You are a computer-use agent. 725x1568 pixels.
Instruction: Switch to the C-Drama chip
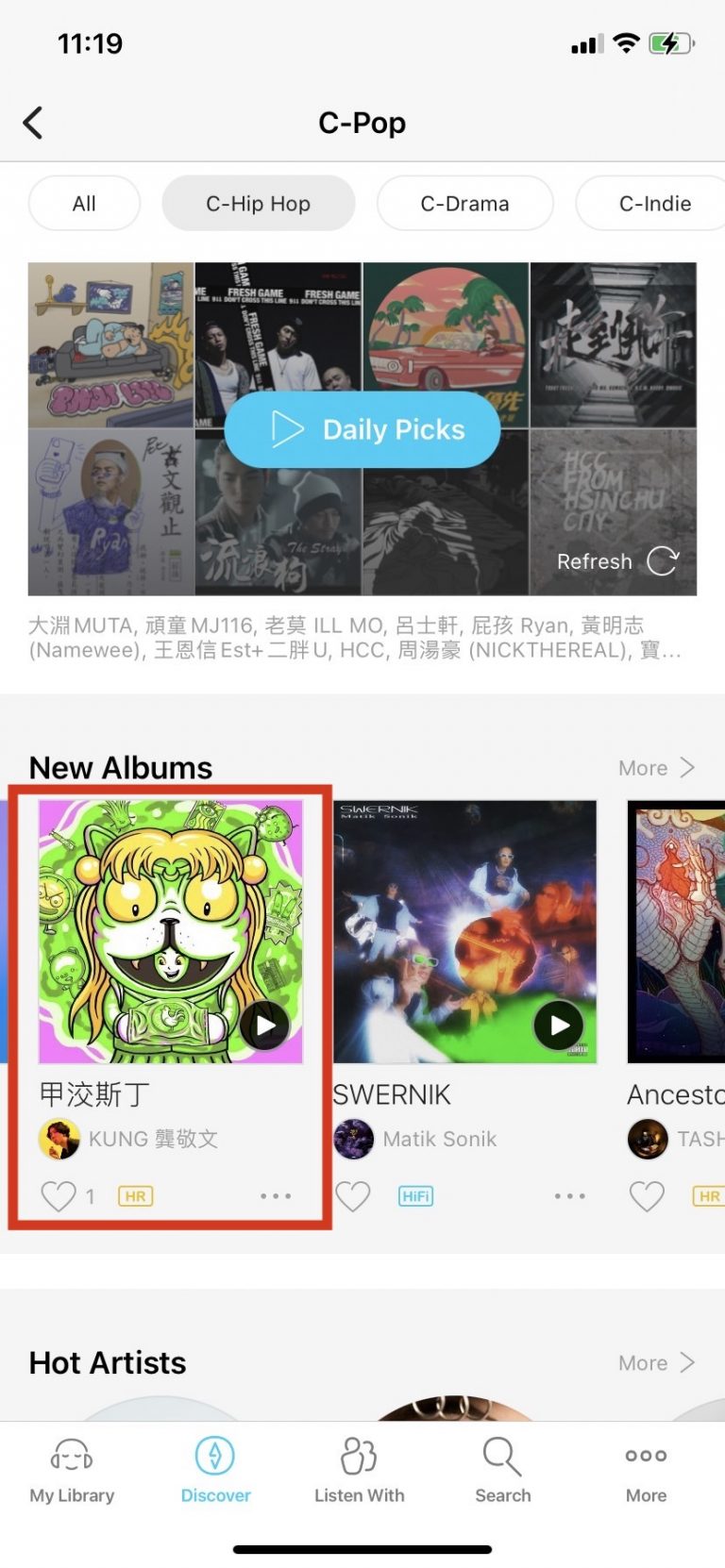(x=464, y=204)
